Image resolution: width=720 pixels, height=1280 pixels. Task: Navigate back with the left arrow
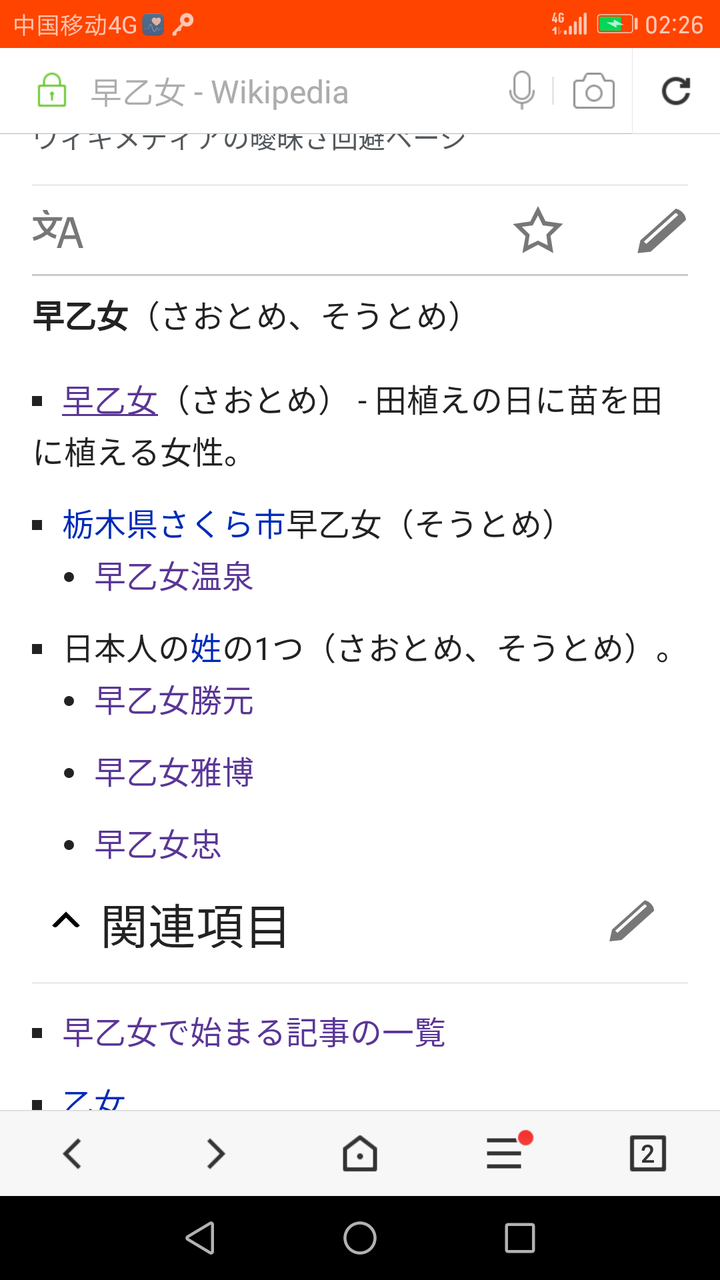pyautogui.click(x=72, y=1152)
